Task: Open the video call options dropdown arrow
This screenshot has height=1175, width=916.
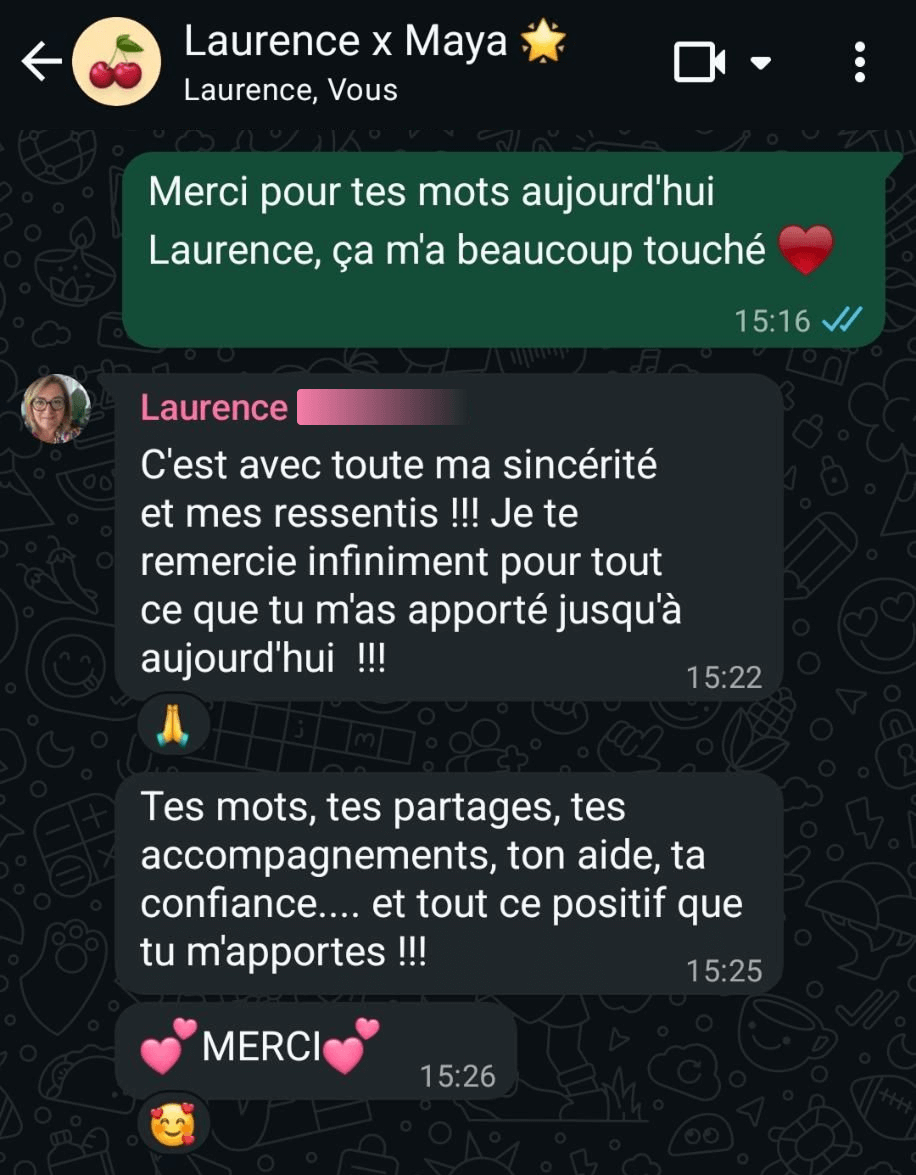Action: [x=762, y=61]
